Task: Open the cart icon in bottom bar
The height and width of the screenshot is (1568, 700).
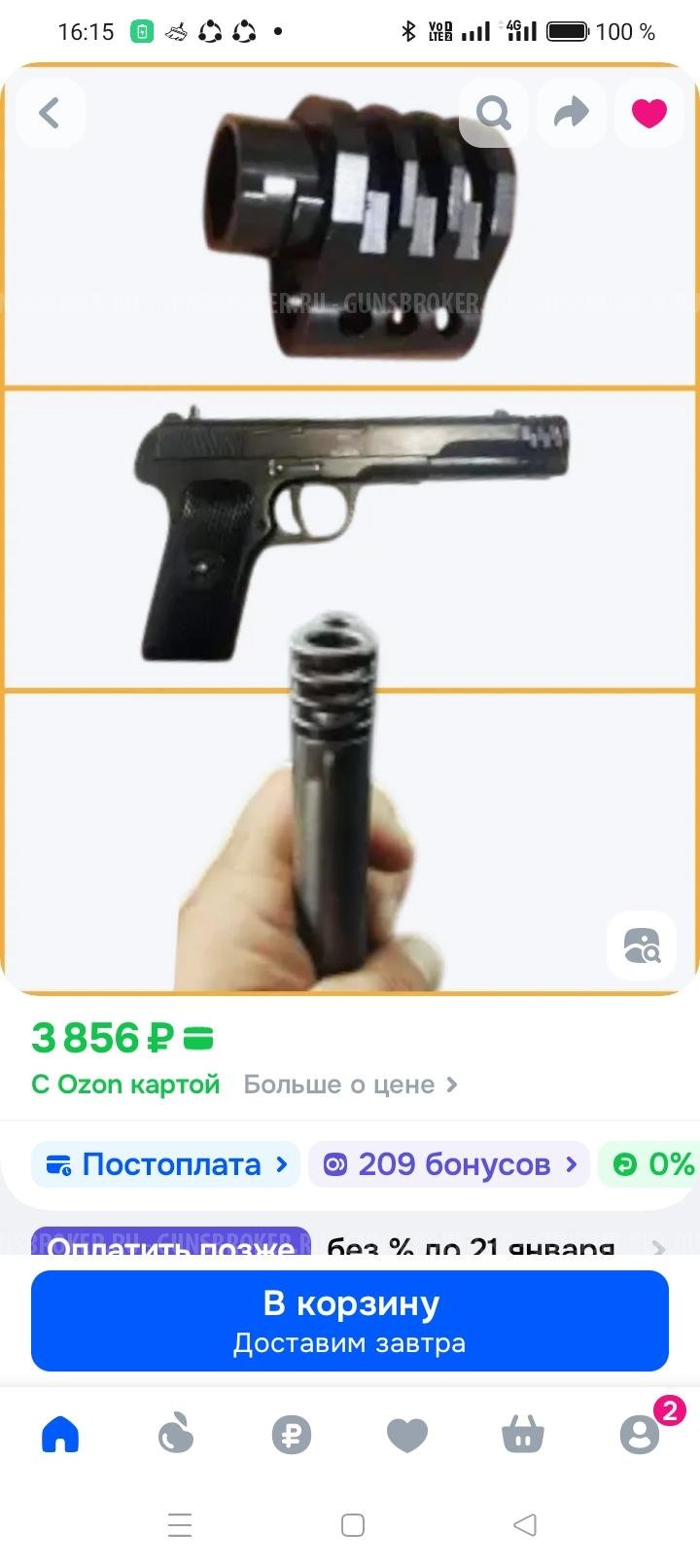Action: point(522,1433)
